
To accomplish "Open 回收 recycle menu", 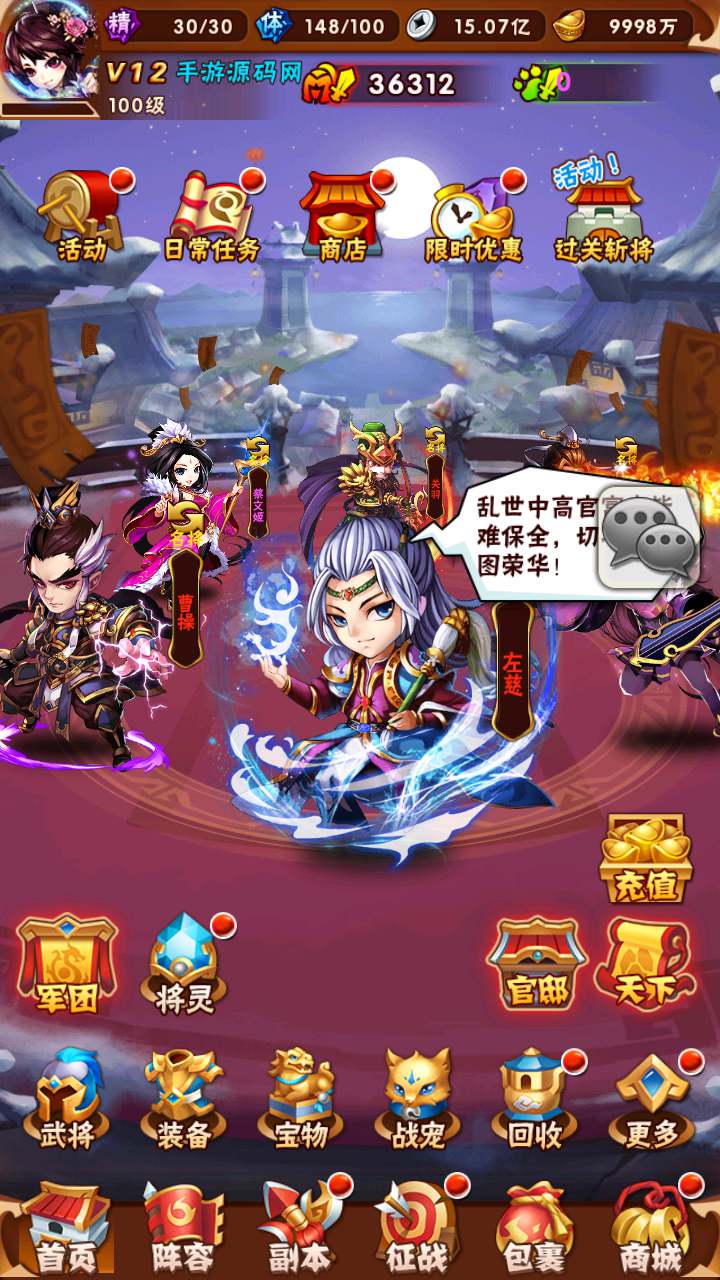I will [x=534, y=1098].
